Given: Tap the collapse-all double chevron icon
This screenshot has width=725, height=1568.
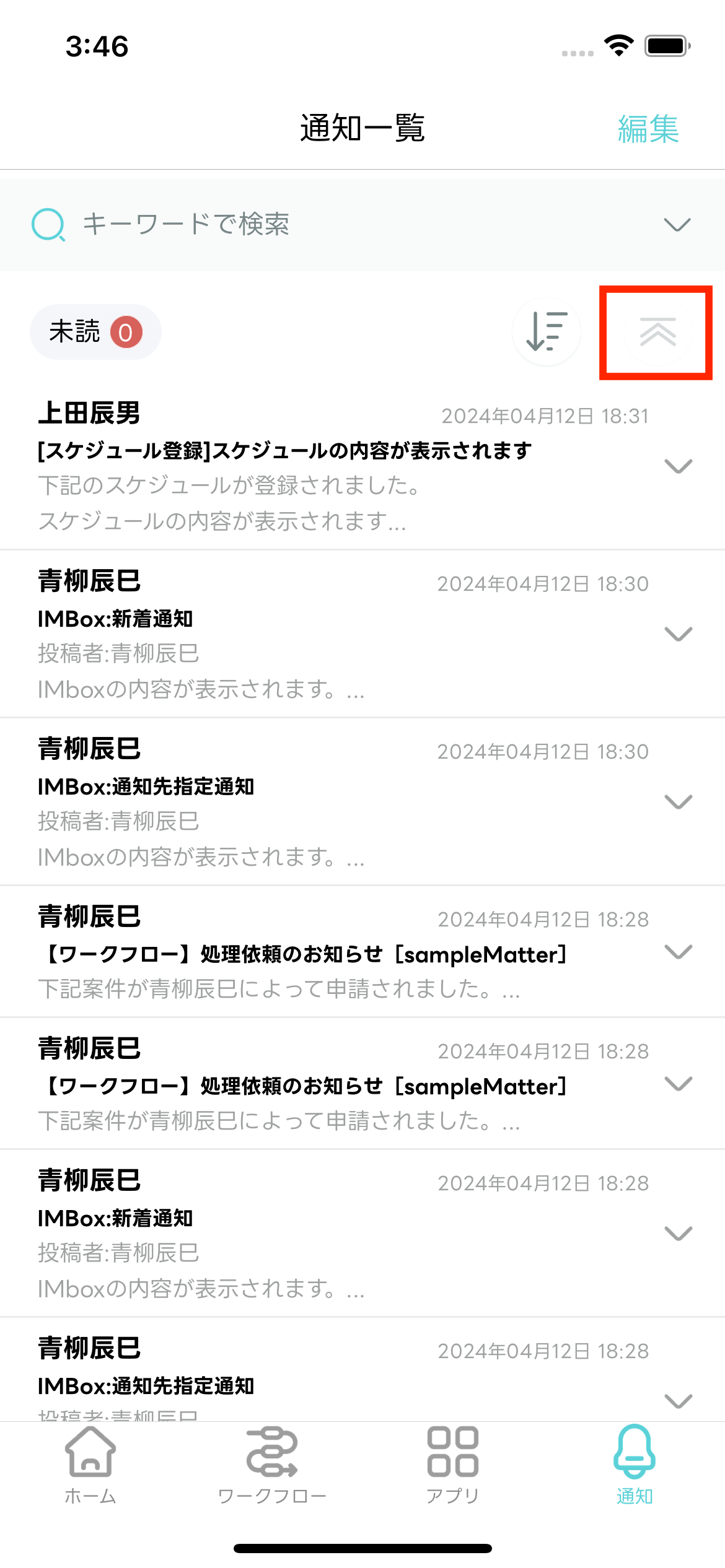Looking at the screenshot, I should click(x=657, y=332).
